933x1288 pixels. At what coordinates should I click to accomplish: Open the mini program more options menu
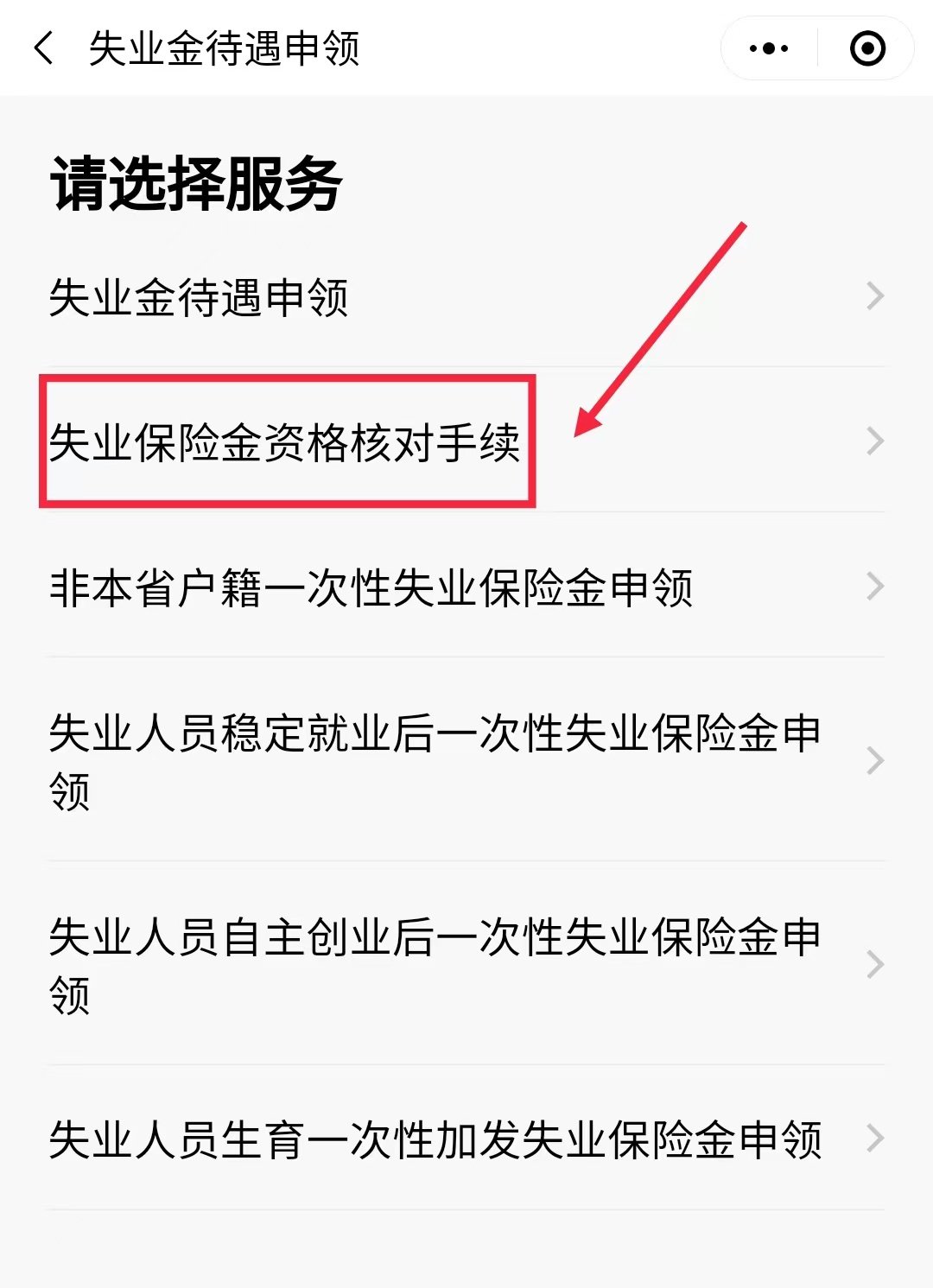769,48
